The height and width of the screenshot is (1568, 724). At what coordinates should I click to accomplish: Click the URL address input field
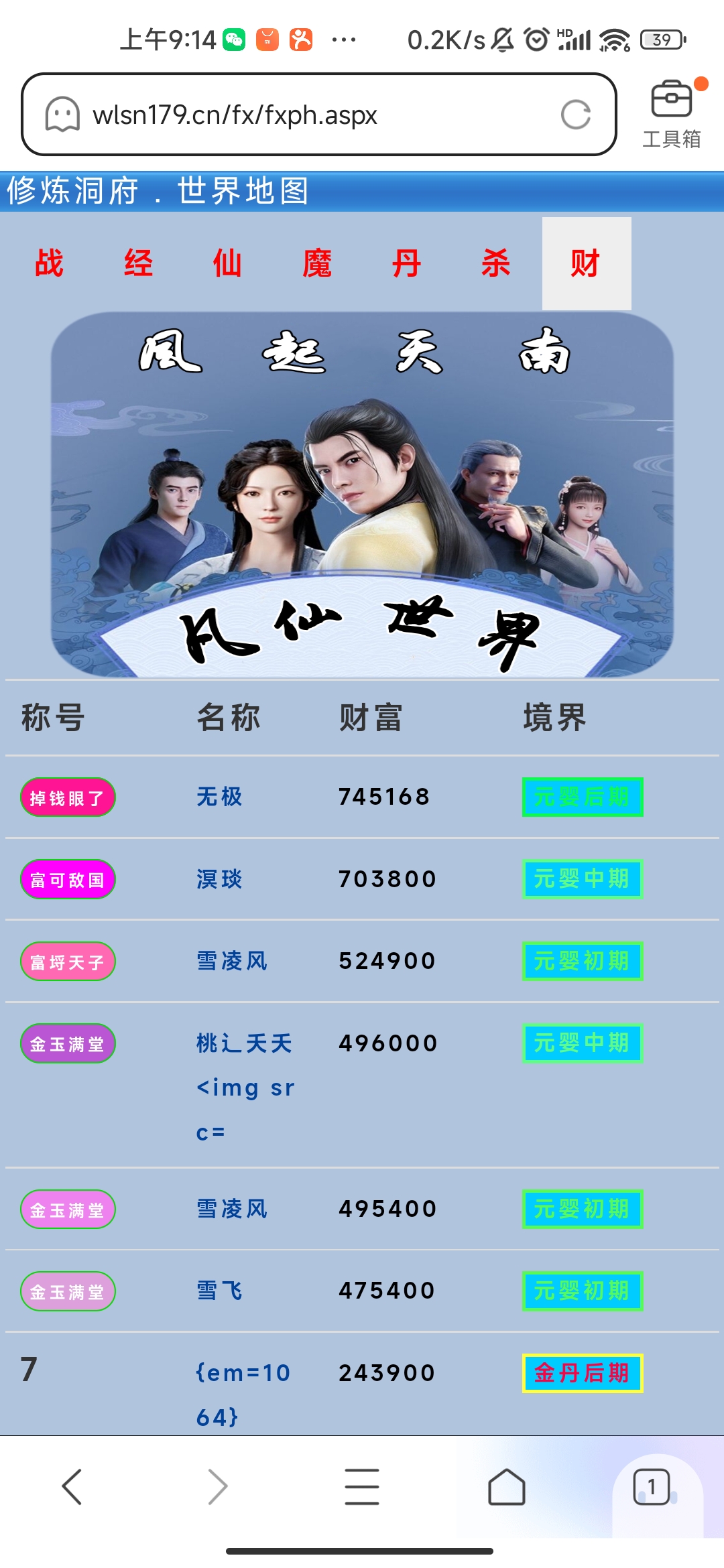click(302, 114)
